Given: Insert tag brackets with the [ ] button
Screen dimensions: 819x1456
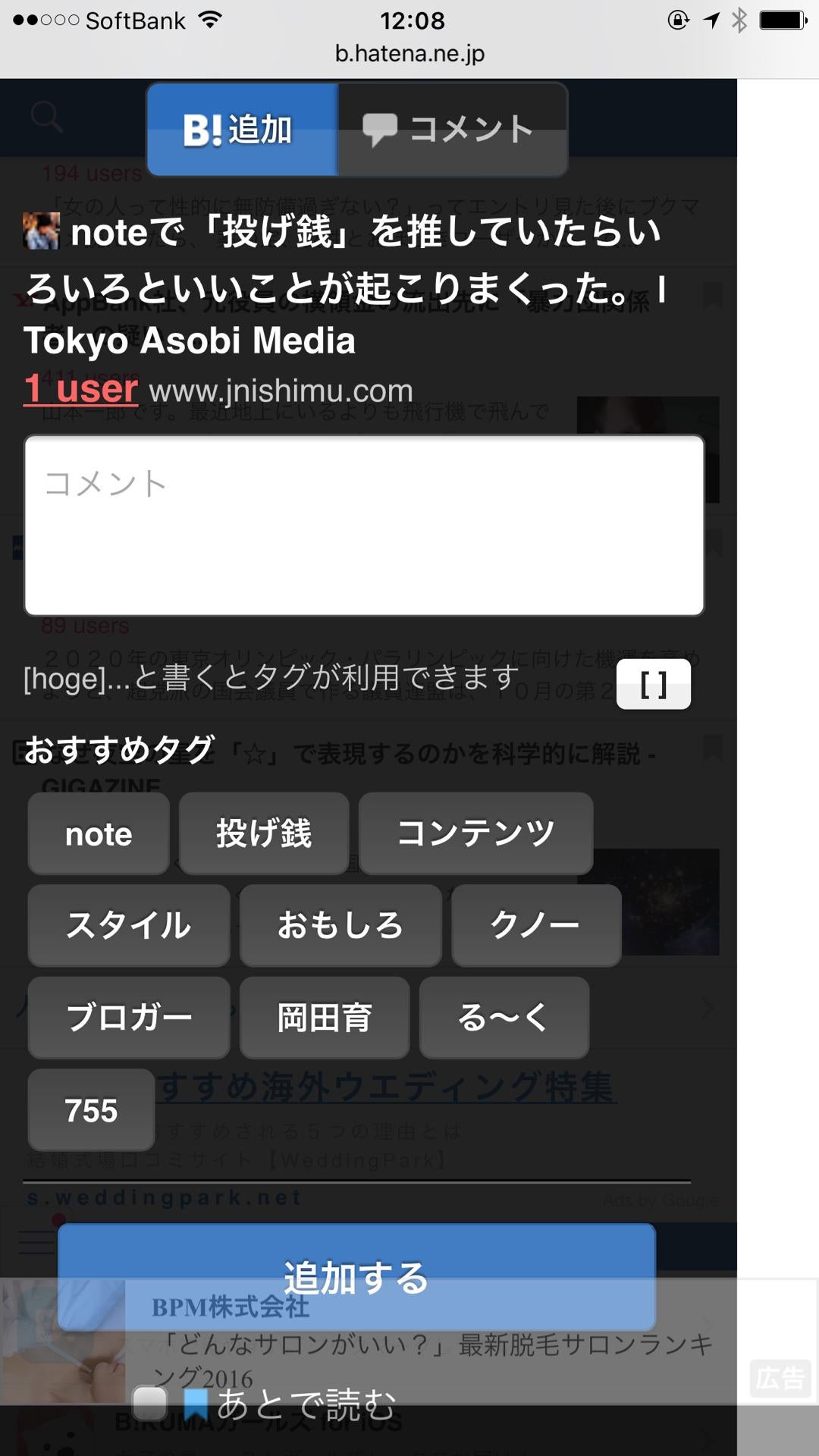Looking at the screenshot, I should (x=653, y=684).
